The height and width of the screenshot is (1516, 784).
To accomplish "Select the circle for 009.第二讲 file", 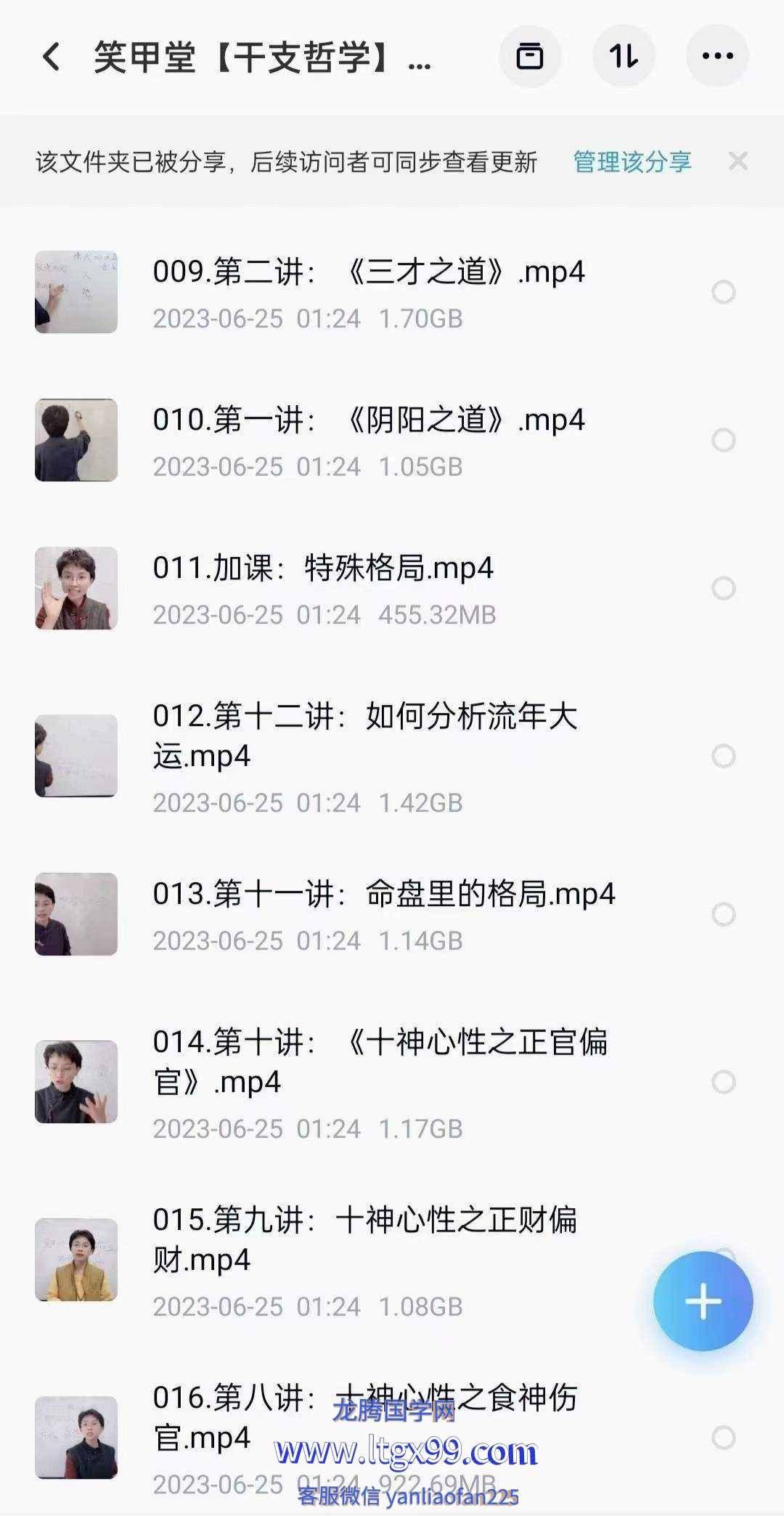I will click(724, 292).
